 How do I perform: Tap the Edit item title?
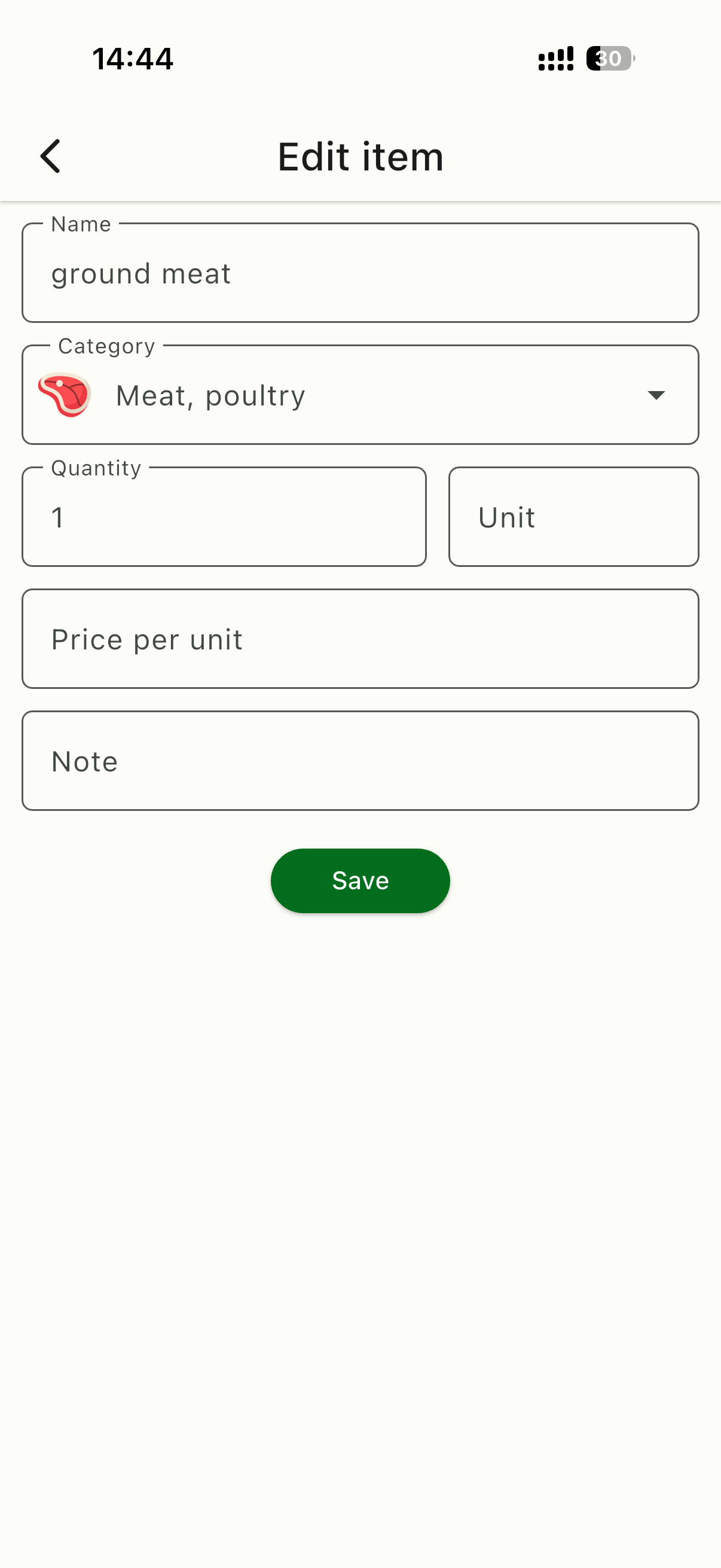(360, 156)
